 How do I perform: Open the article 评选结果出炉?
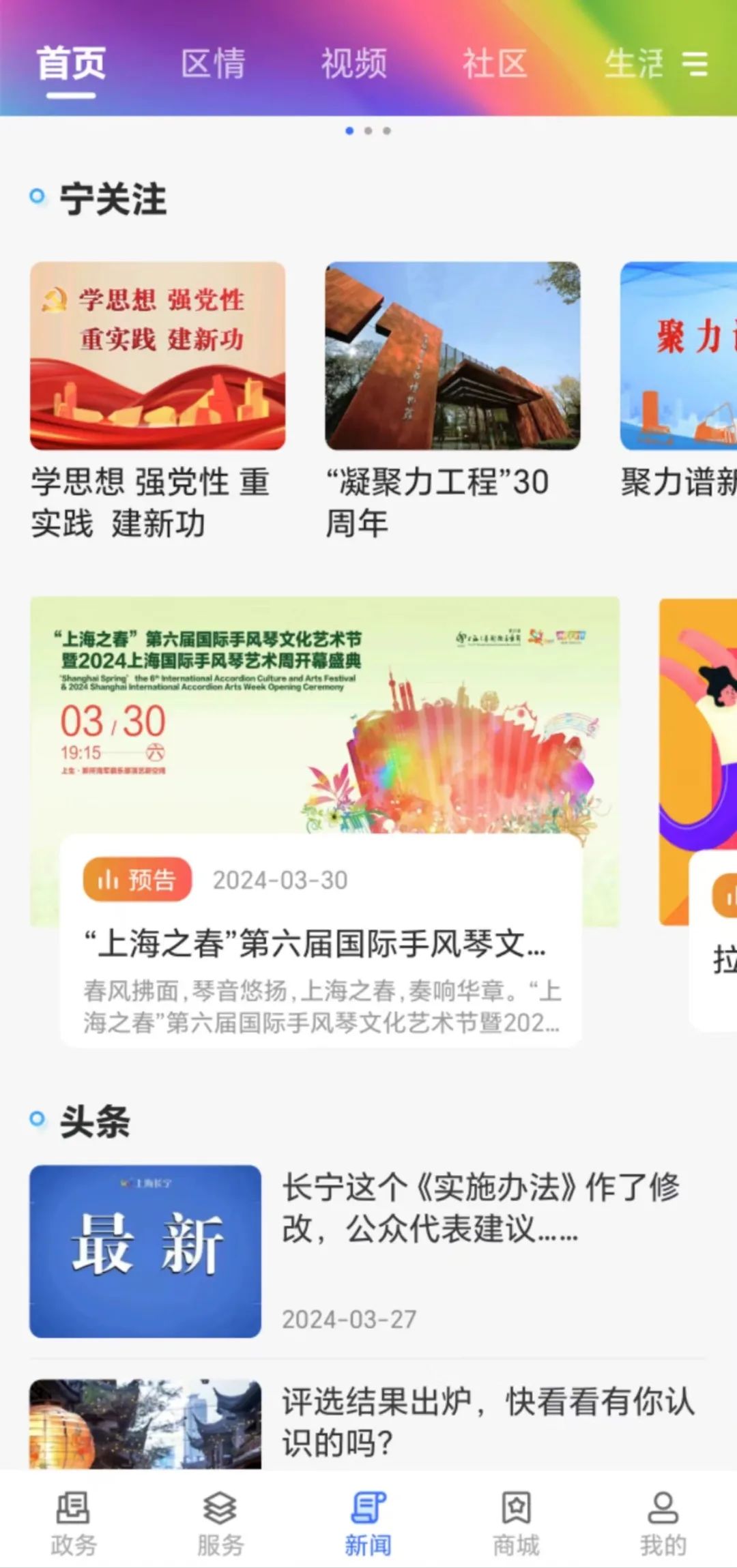[487, 1422]
